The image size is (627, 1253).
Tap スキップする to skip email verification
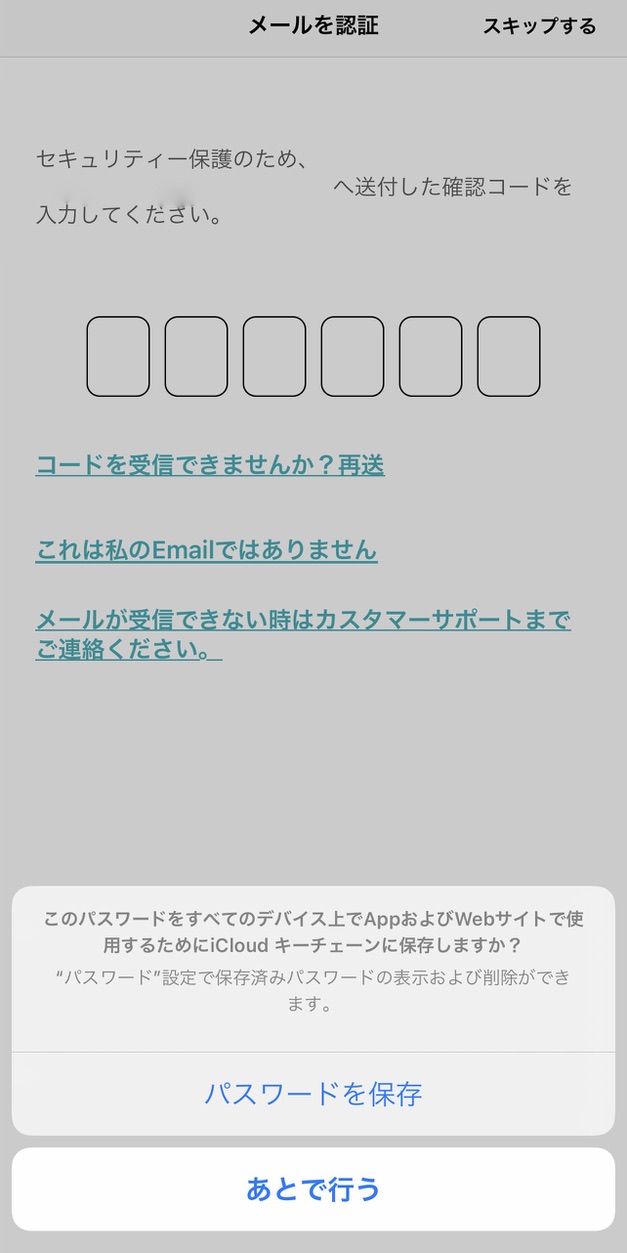click(539, 26)
